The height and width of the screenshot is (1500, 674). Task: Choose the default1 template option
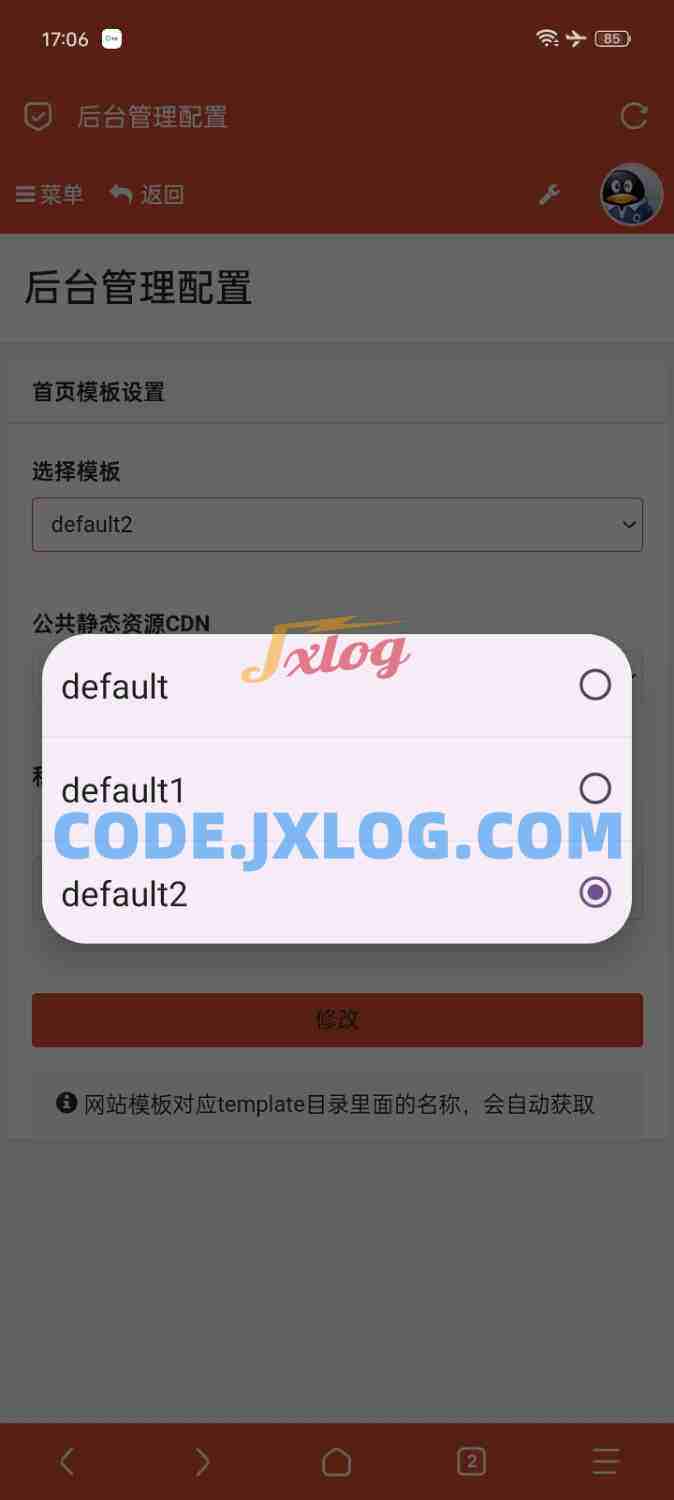pos(336,789)
